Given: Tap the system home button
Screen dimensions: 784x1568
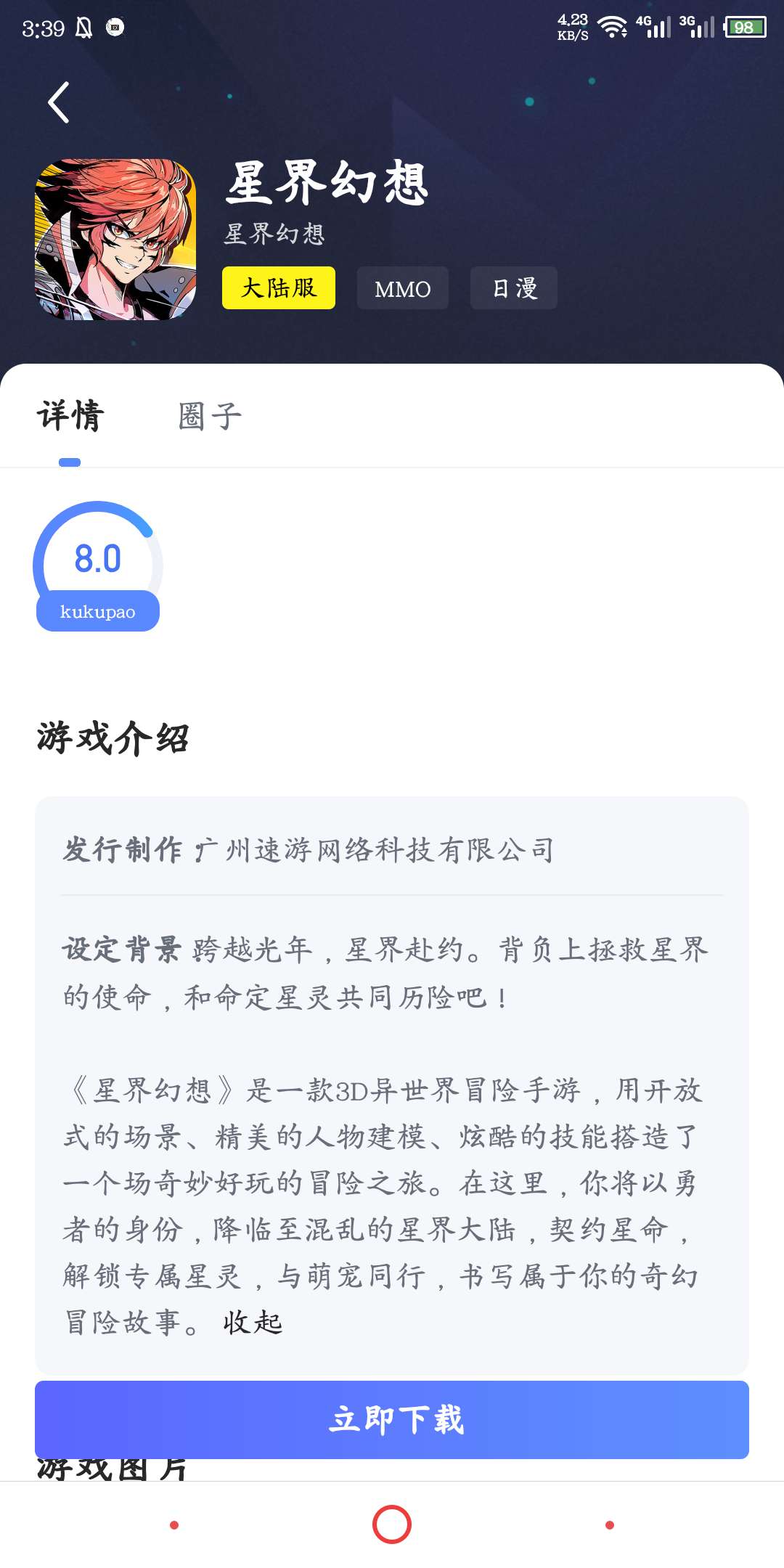Looking at the screenshot, I should tap(392, 1524).
